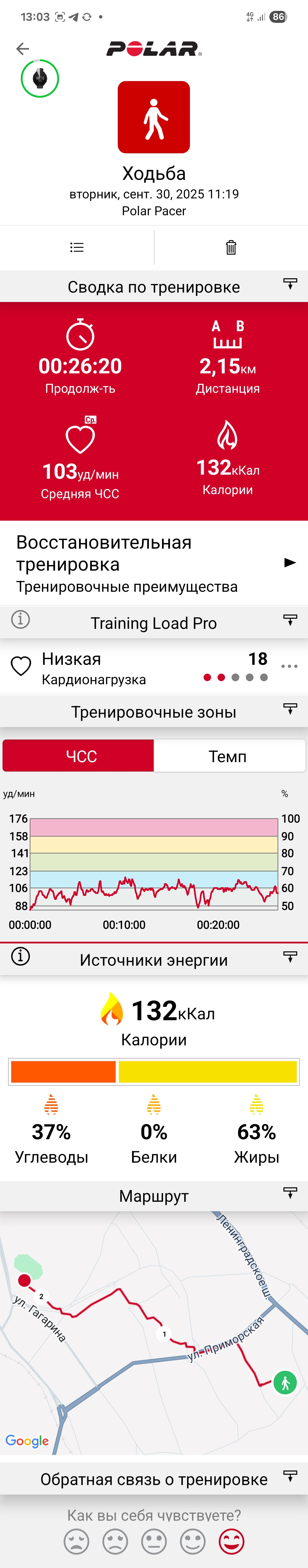Delete this training with the trash icon
The height and width of the screenshot is (1568, 308).
(231, 247)
